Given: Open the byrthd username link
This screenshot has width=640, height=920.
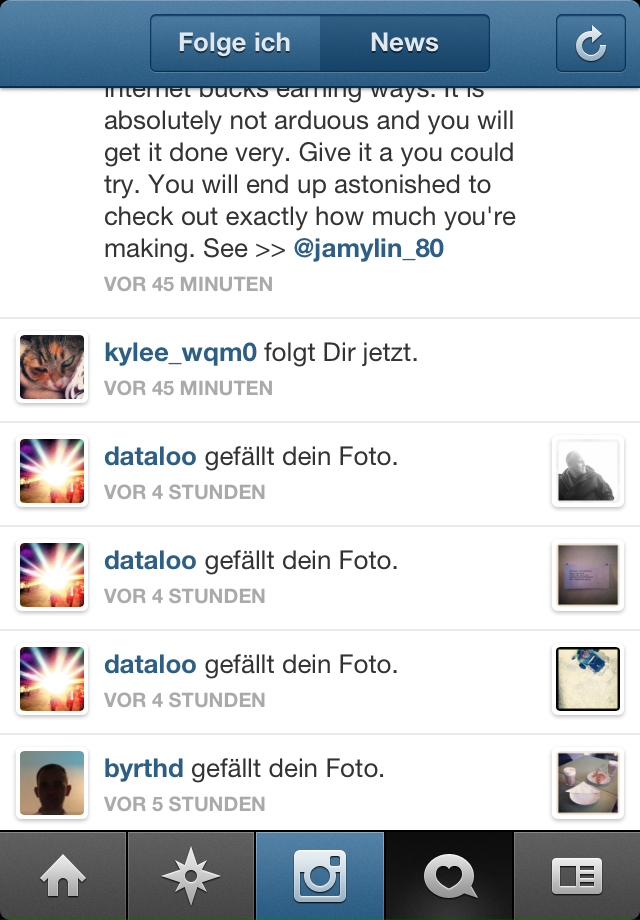Looking at the screenshot, I should click(144, 769).
